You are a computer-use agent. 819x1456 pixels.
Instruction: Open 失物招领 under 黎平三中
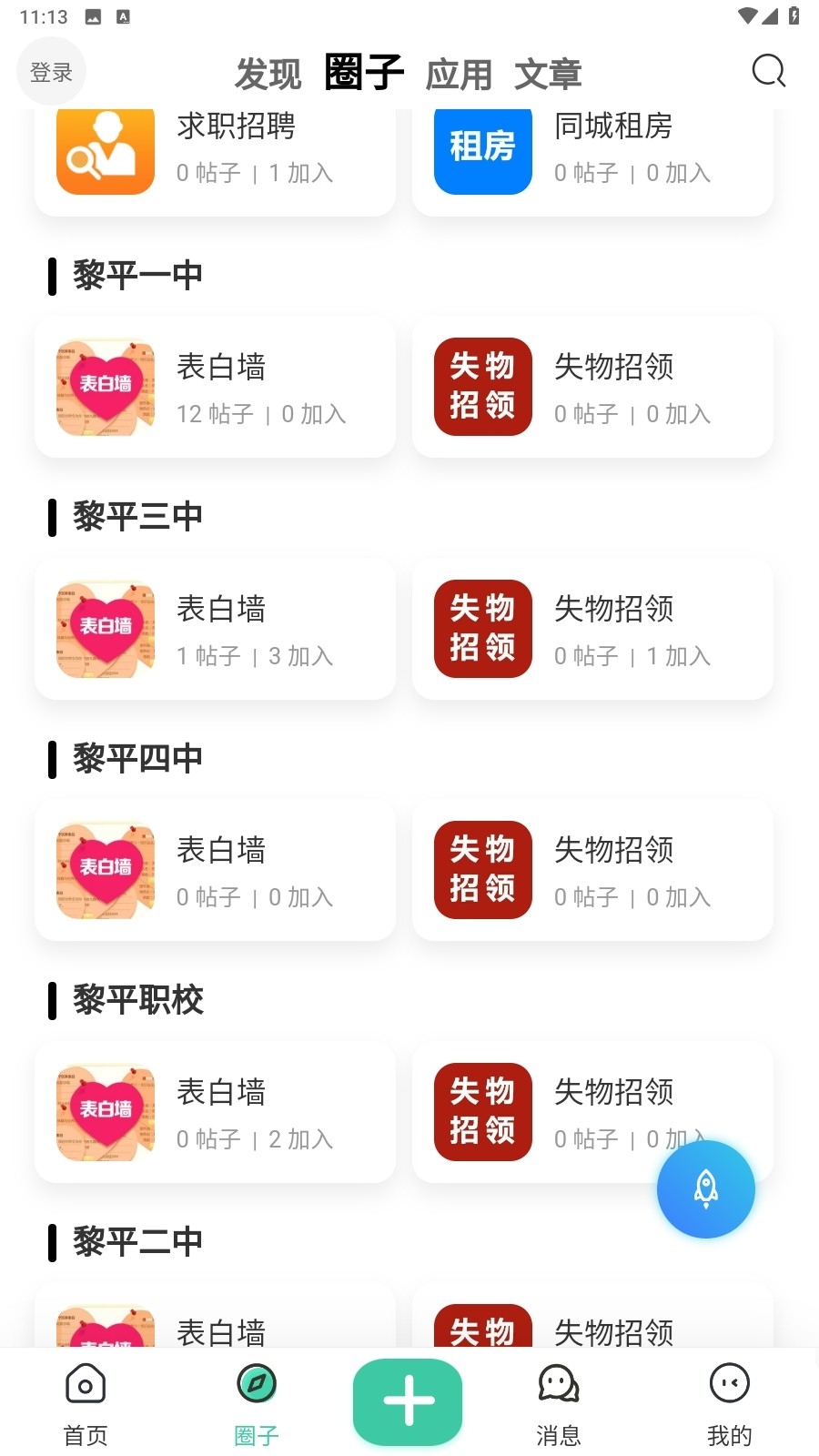point(592,629)
